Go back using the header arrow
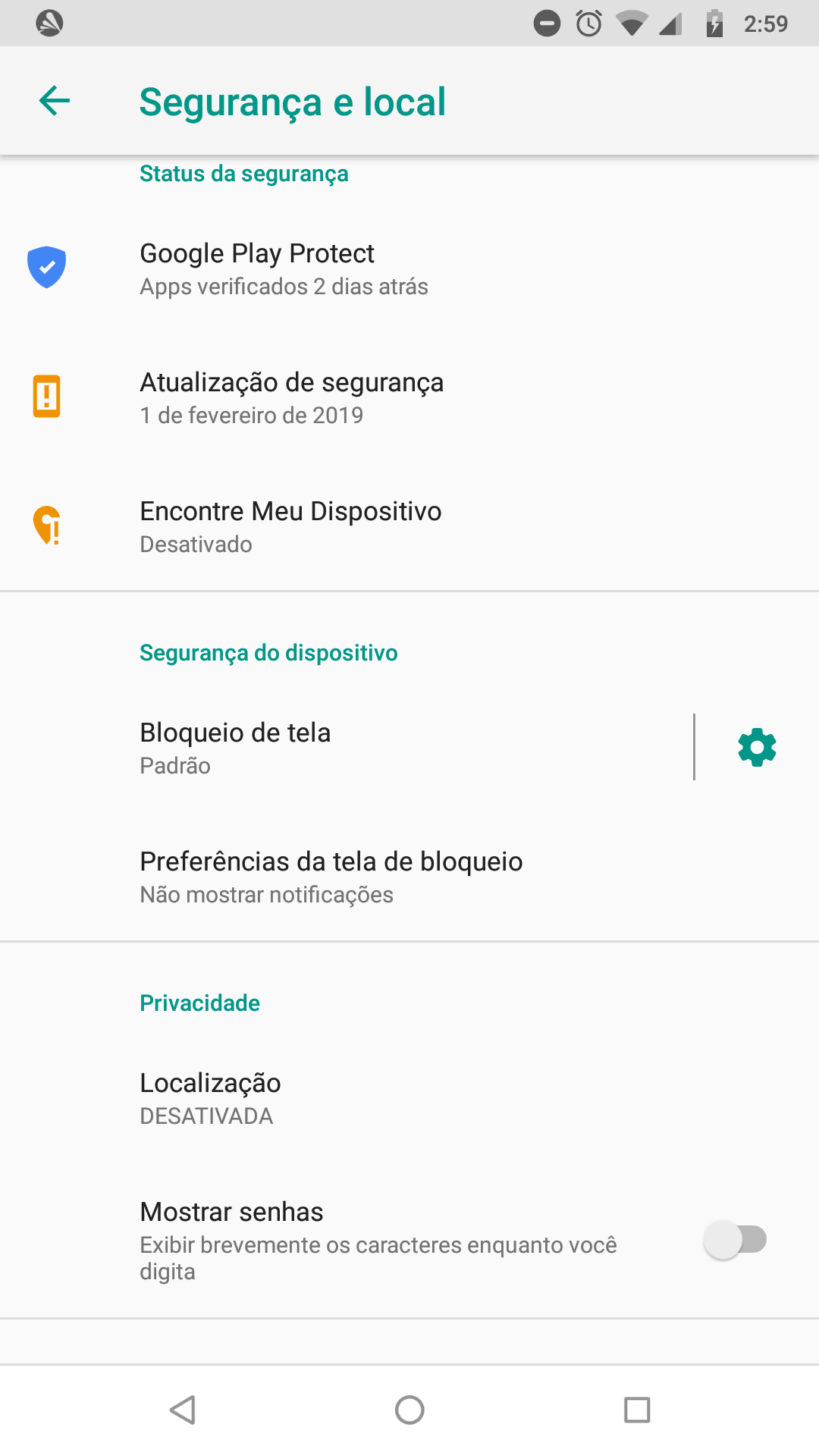 click(55, 101)
